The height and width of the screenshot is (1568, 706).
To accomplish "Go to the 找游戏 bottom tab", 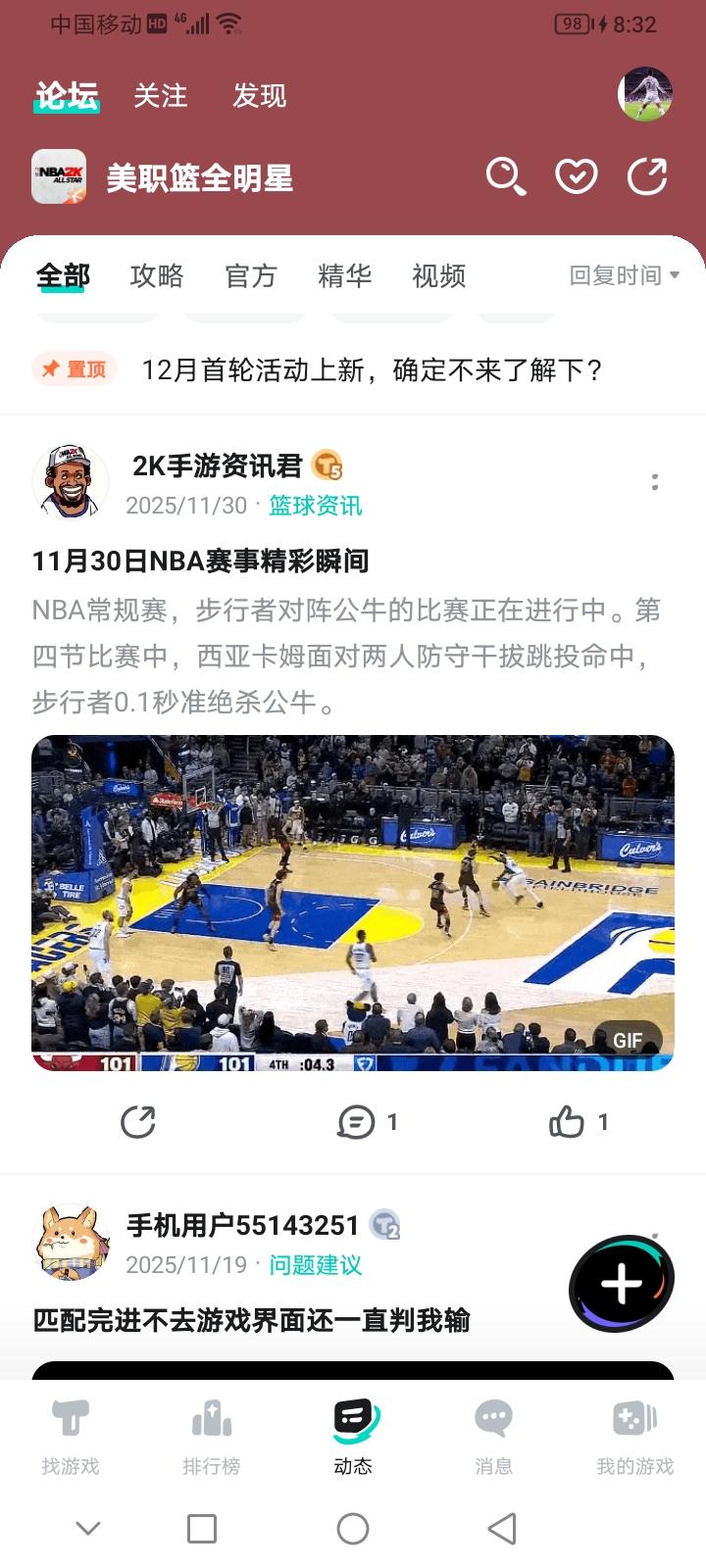I will [x=71, y=1436].
